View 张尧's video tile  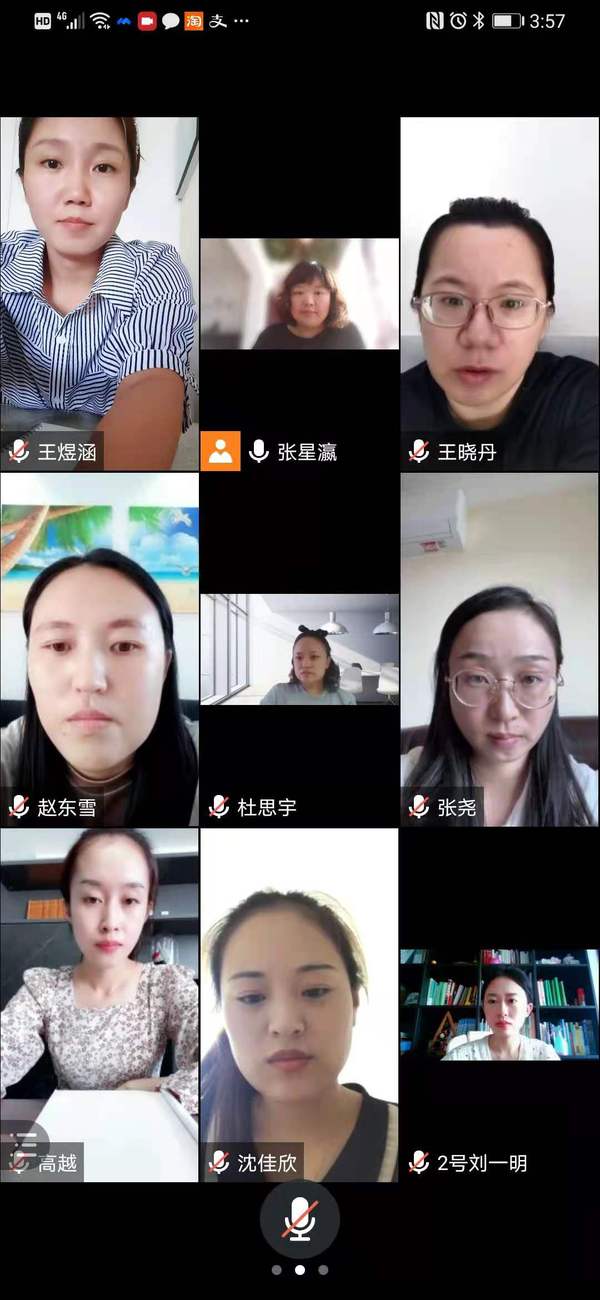pos(499,649)
